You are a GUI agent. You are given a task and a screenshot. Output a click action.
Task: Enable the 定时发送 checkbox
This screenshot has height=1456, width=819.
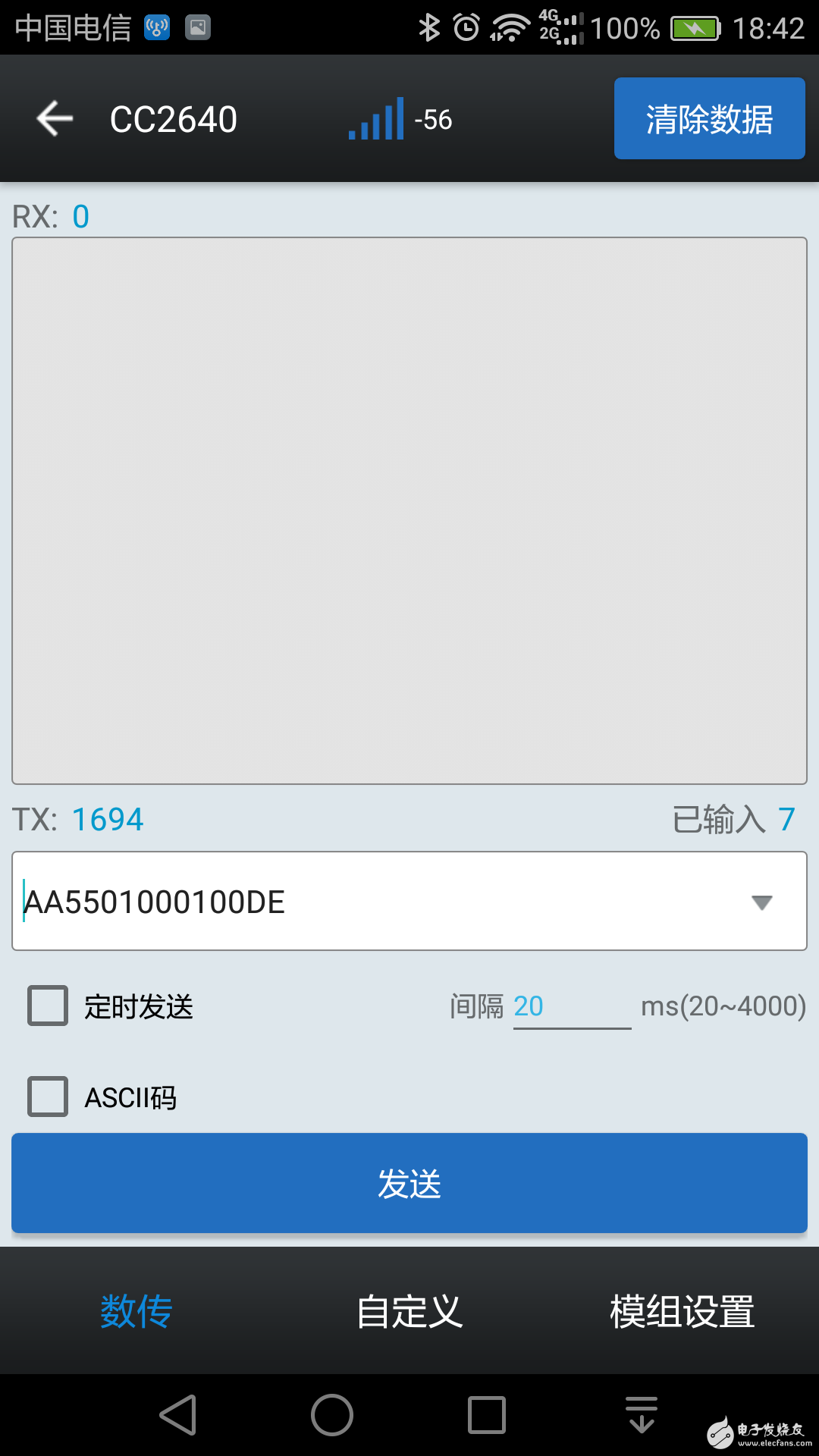coord(48,1006)
